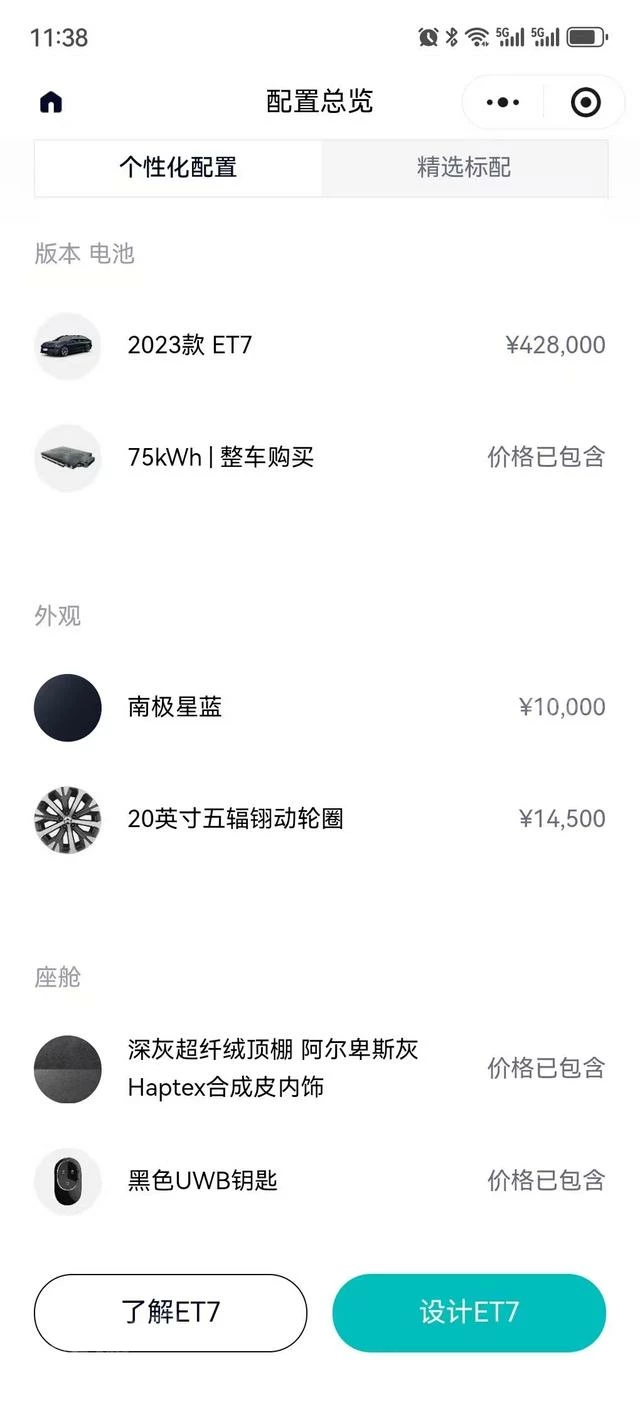Tap the 了解ET7 button

pyautogui.click(x=170, y=1312)
